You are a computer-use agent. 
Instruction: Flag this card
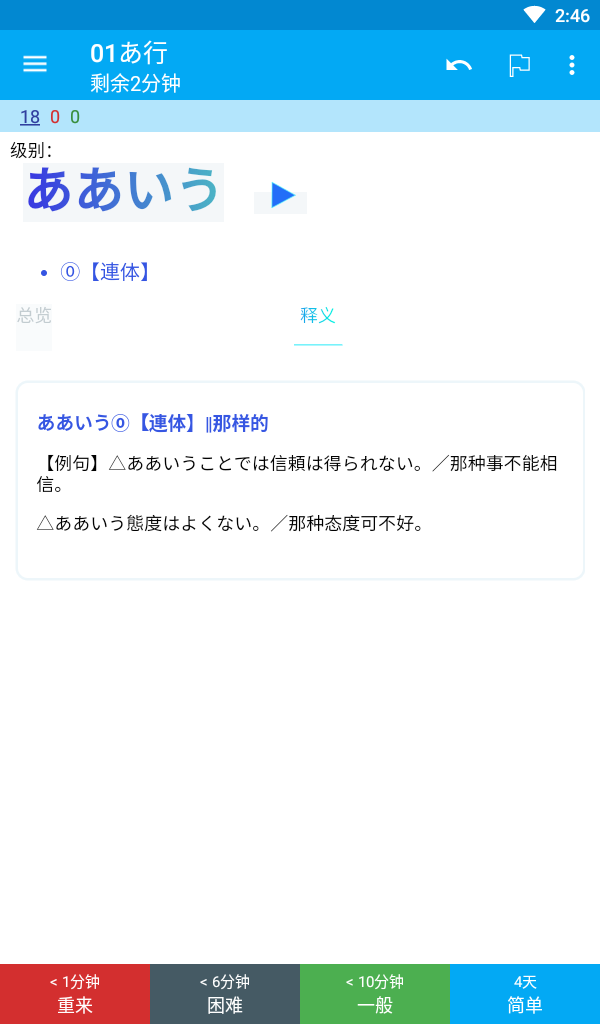coord(519,65)
